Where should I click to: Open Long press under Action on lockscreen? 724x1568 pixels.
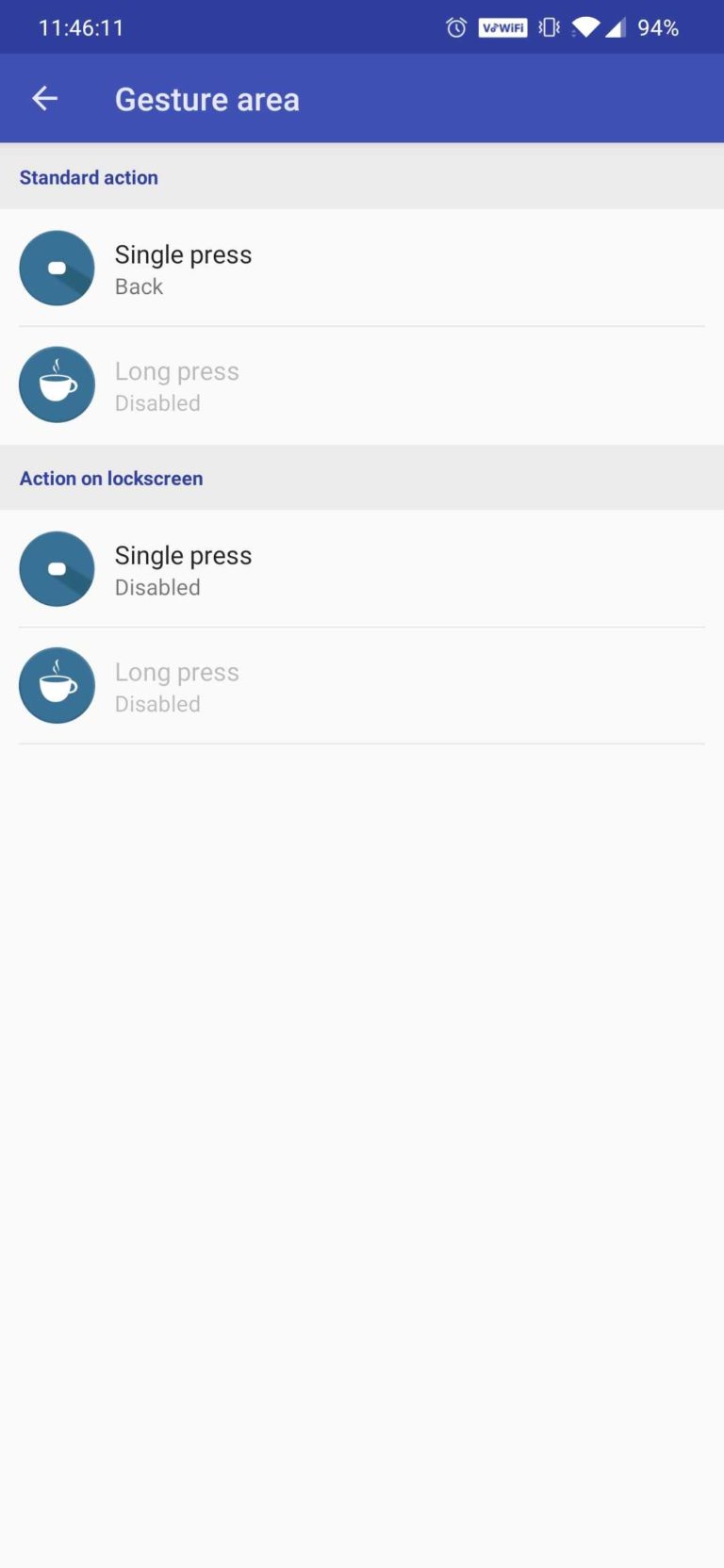(x=362, y=686)
